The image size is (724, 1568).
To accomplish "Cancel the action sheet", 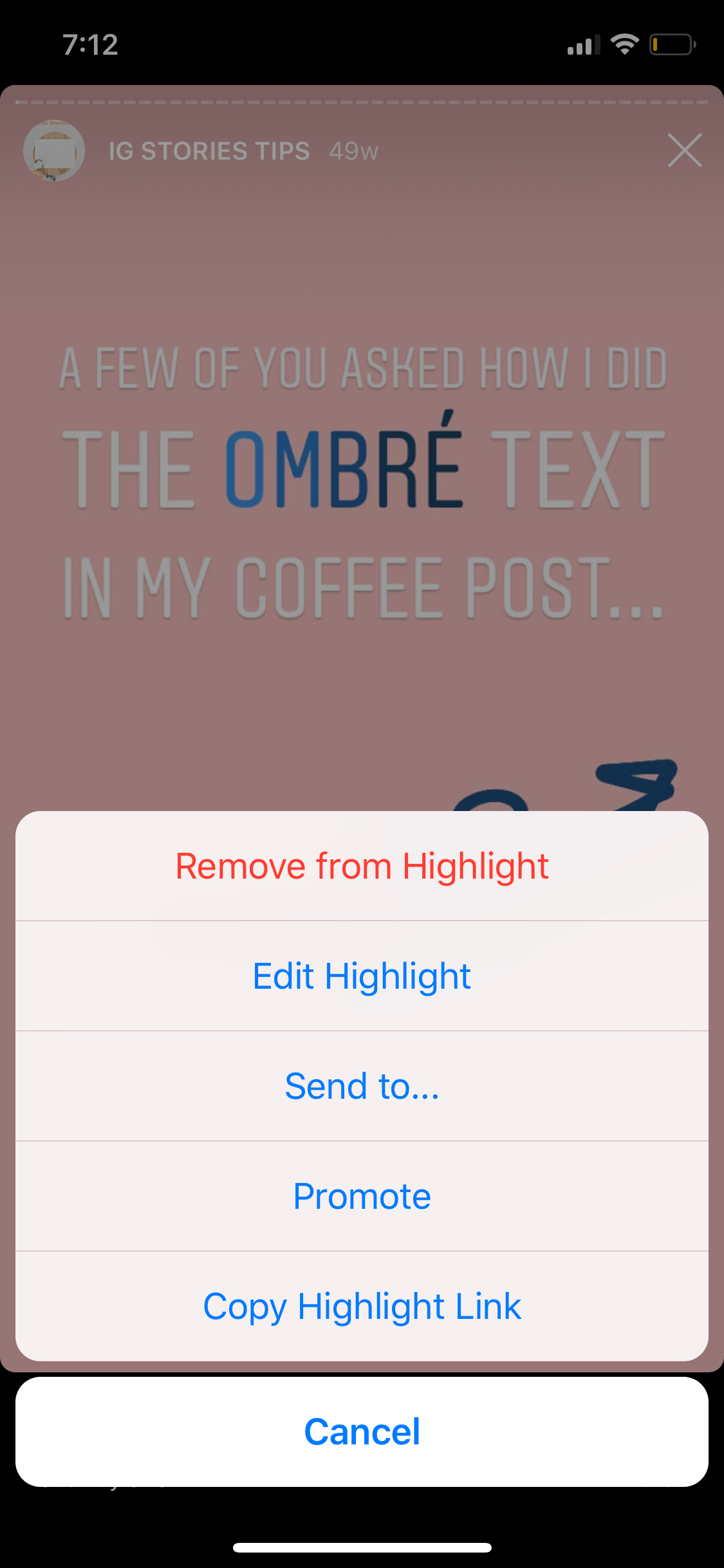I will [362, 1432].
